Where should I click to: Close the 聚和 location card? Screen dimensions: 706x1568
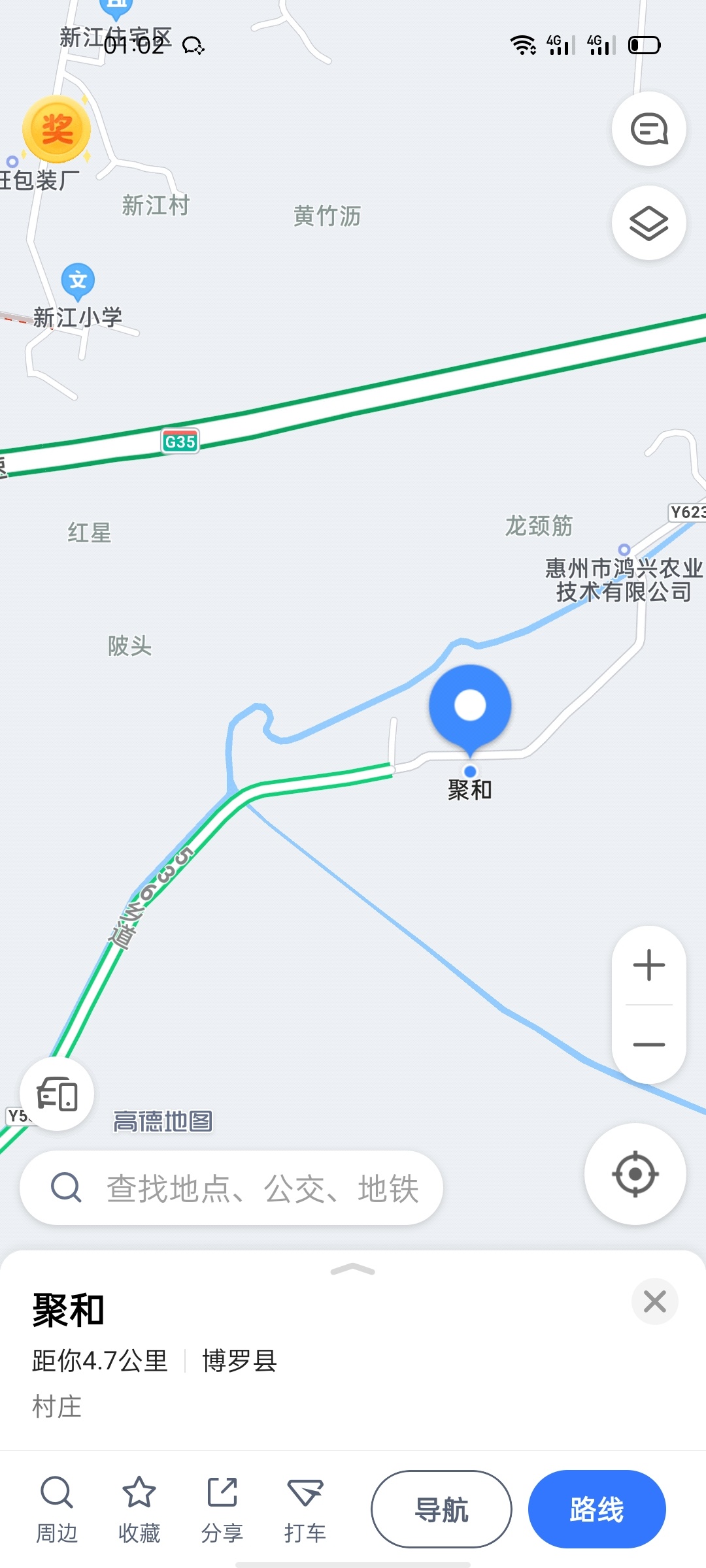[x=654, y=1301]
